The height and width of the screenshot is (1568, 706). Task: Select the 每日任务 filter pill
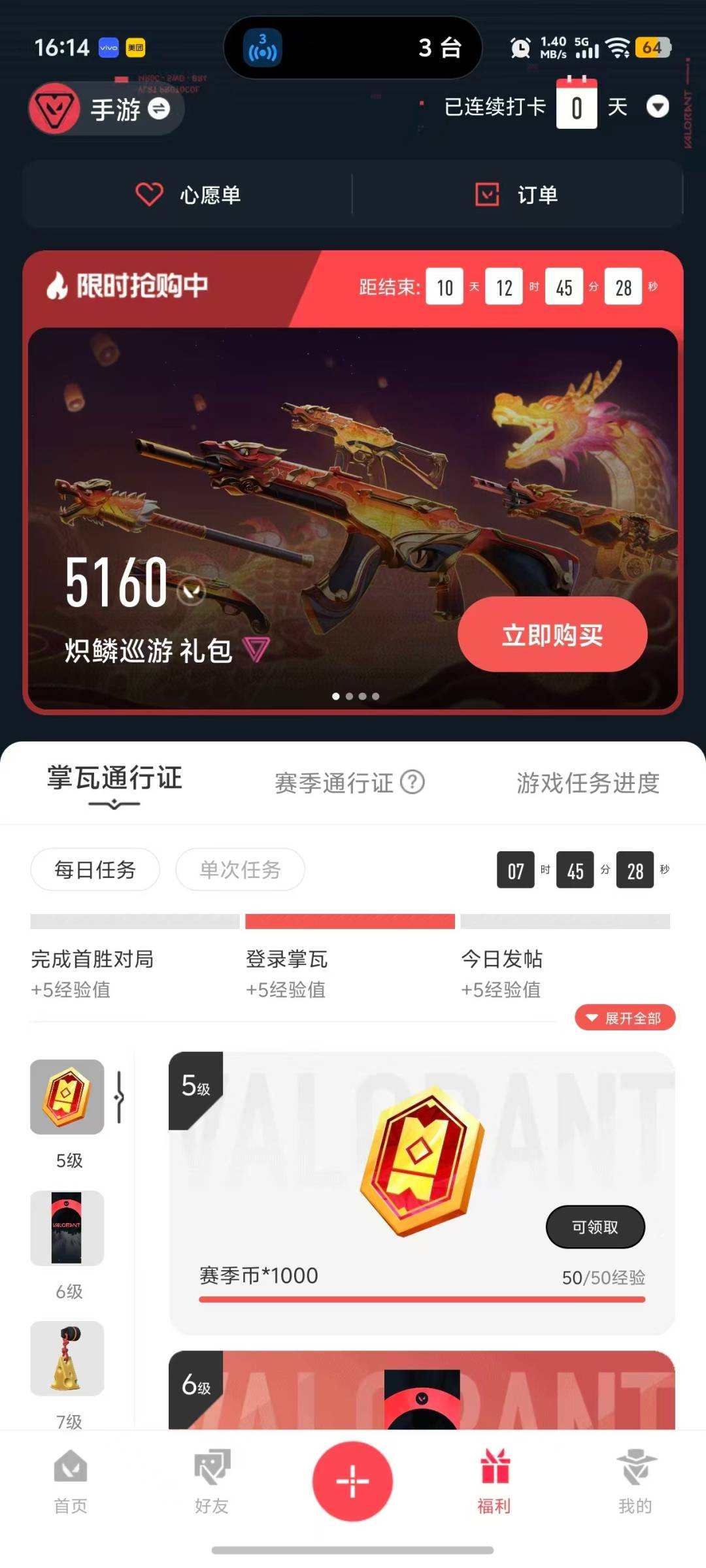(94, 870)
